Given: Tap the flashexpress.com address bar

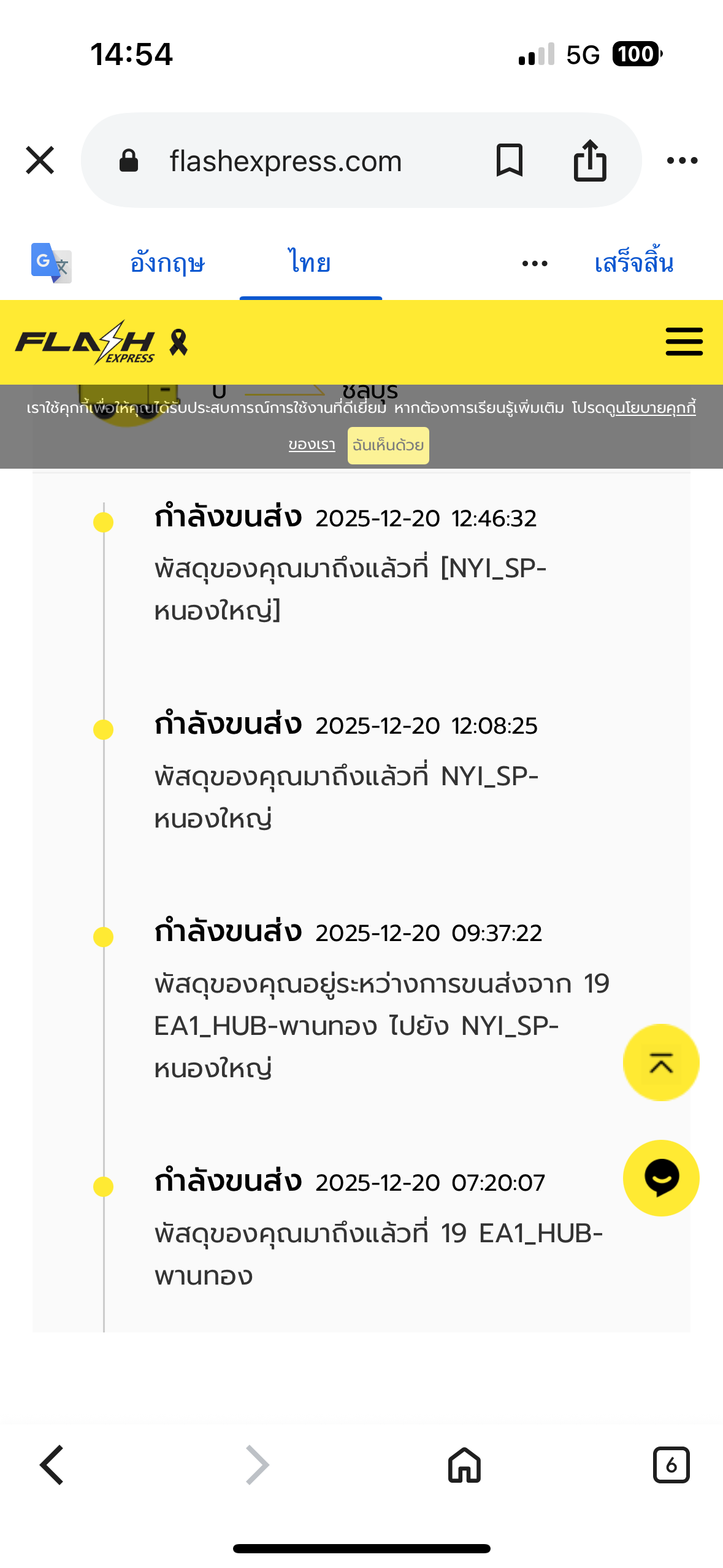Looking at the screenshot, I should [x=286, y=161].
